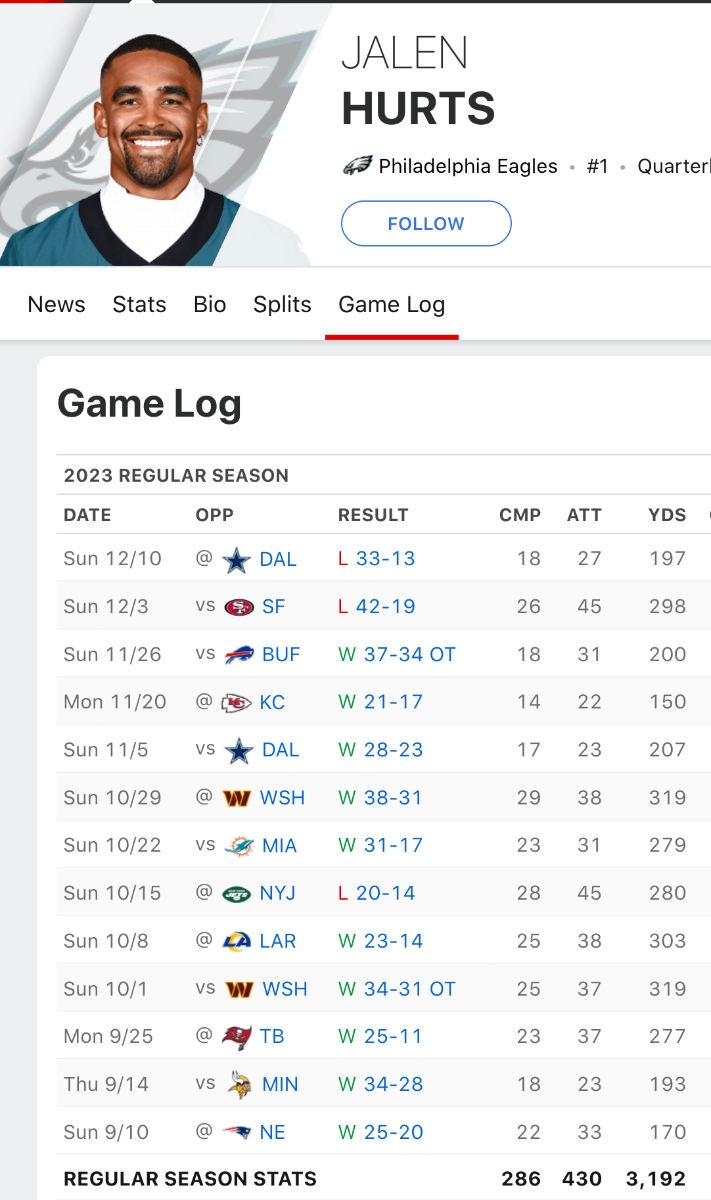Open DAL team link for 12/10 game
Screen dimensions: 711x1200
(277, 559)
